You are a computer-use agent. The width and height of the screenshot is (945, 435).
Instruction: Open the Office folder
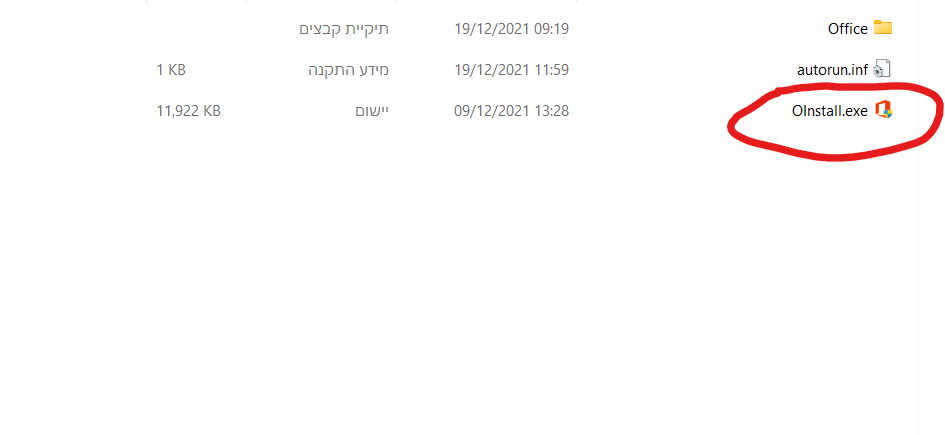[848, 29]
